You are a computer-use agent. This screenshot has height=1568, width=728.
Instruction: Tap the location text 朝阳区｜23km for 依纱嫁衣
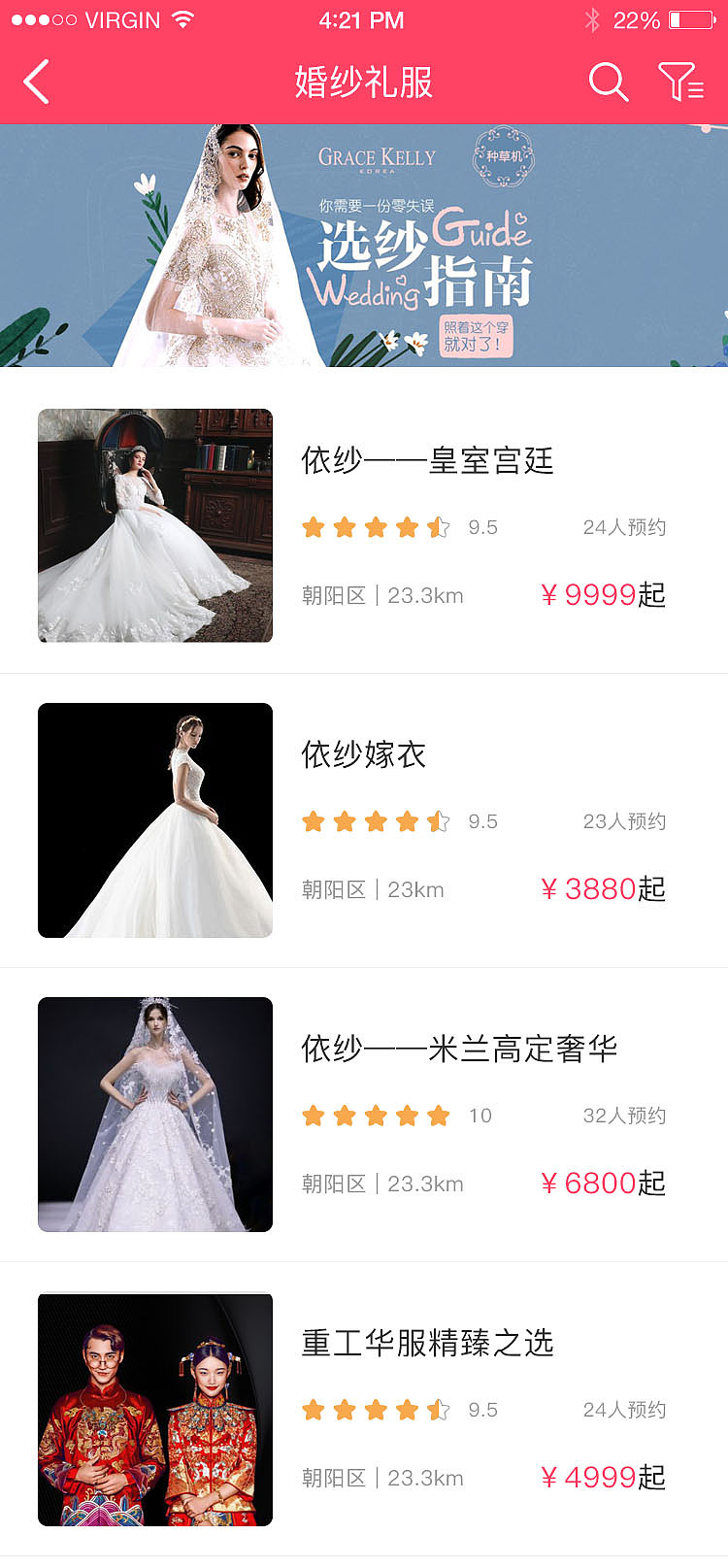pyautogui.click(x=373, y=888)
